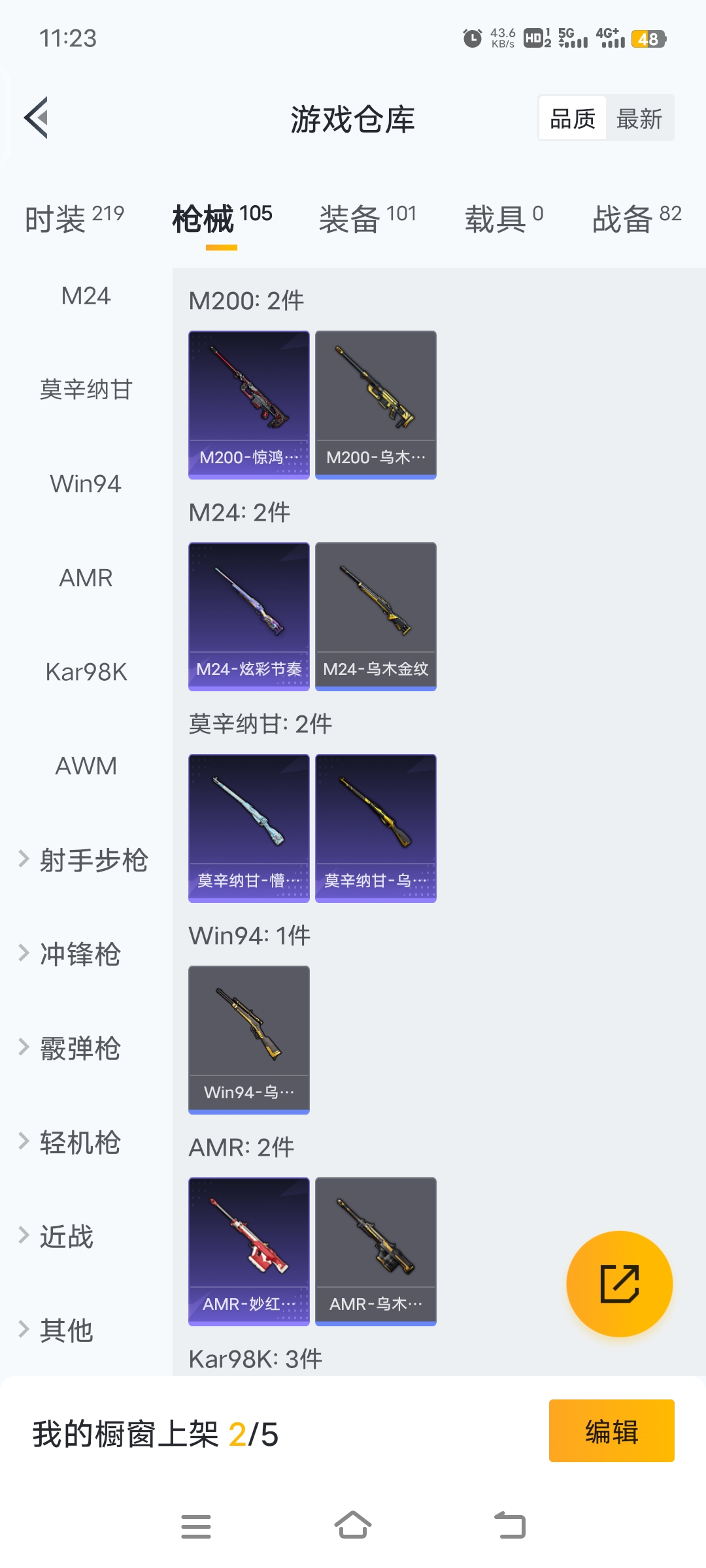
Task: Open the M200-惊鸿 skin tile
Action: point(249,404)
